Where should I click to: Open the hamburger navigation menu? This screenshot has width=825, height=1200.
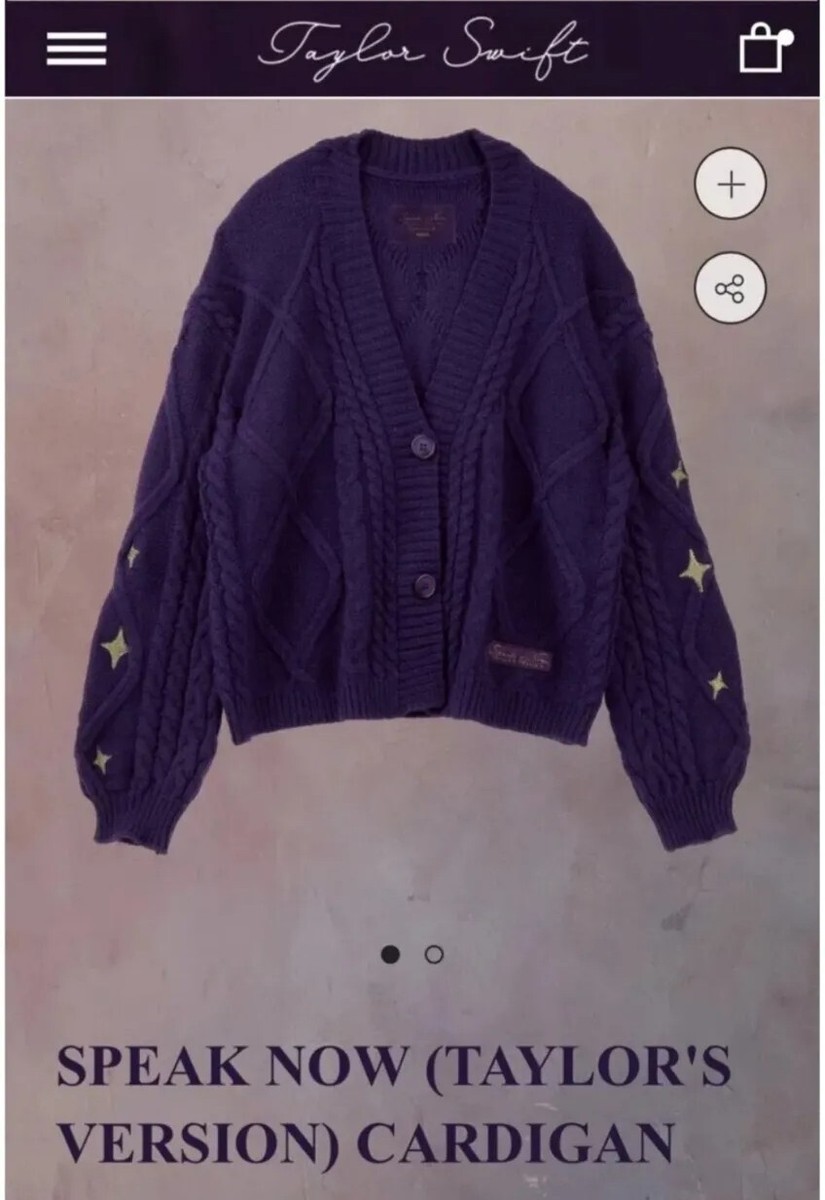[76, 49]
